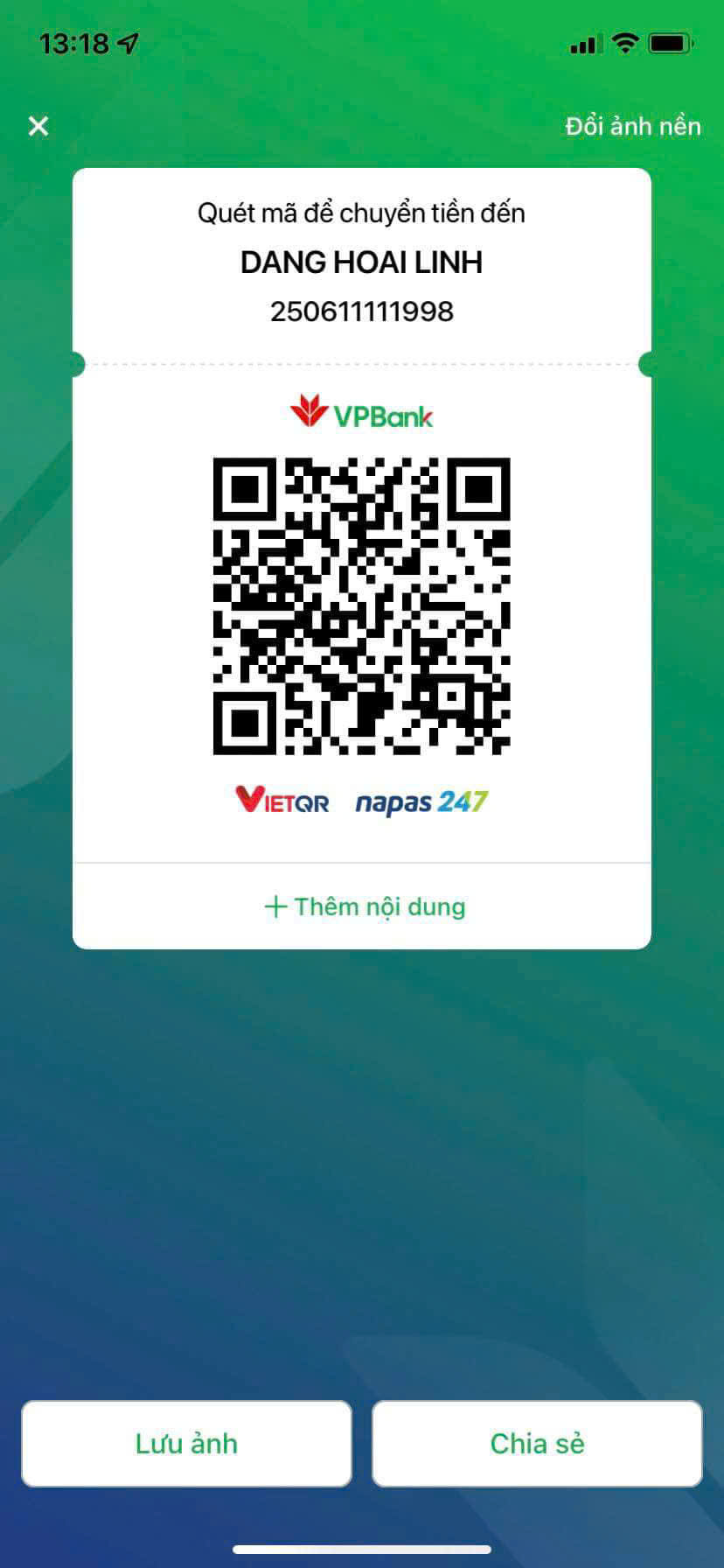This screenshot has height=1568, width=724.
Task: Share the QR code via Chia sẻ
Action: click(x=537, y=1443)
